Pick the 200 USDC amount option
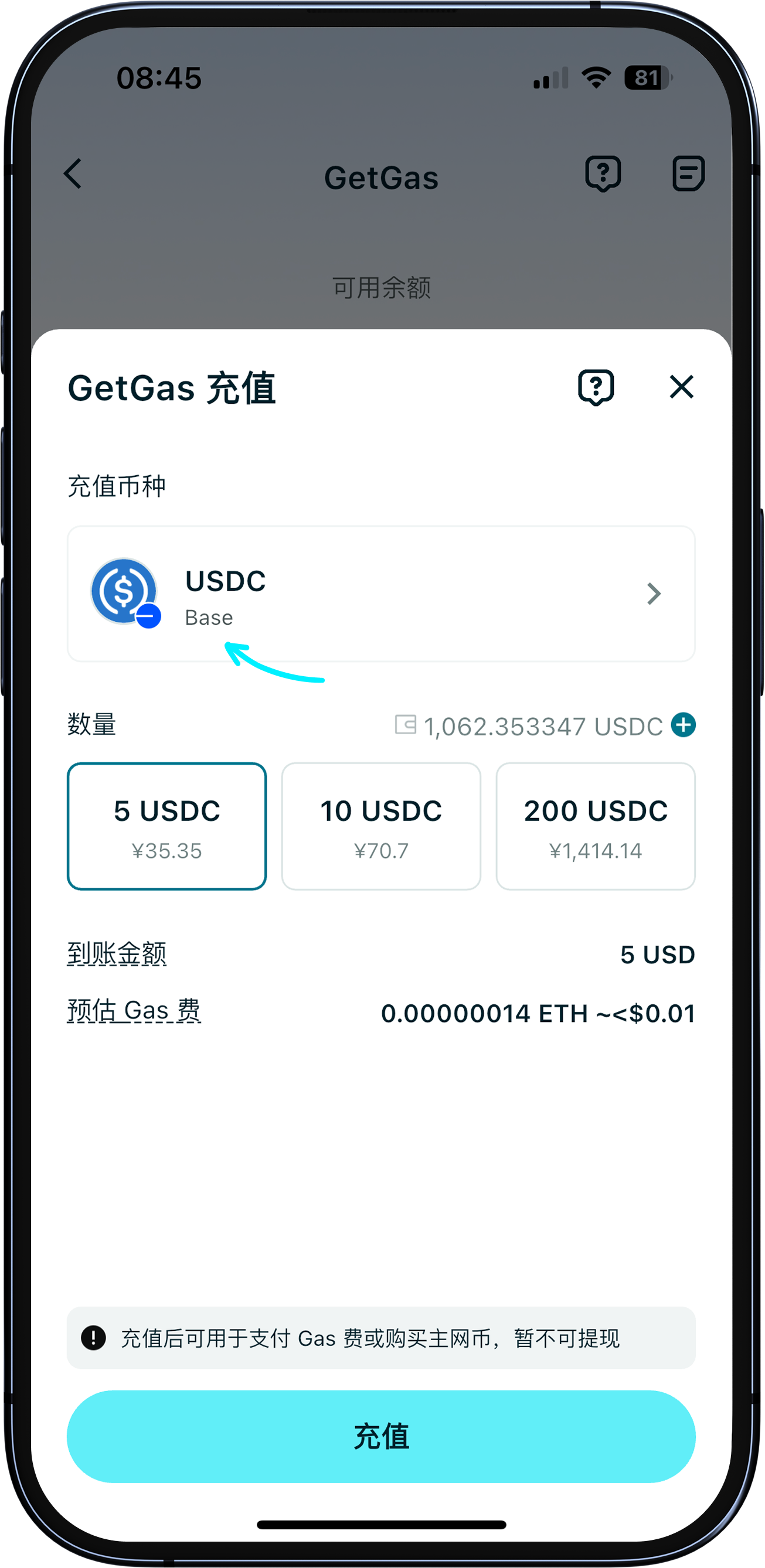The height and width of the screenshot is (1568, 765). point(595,826)
